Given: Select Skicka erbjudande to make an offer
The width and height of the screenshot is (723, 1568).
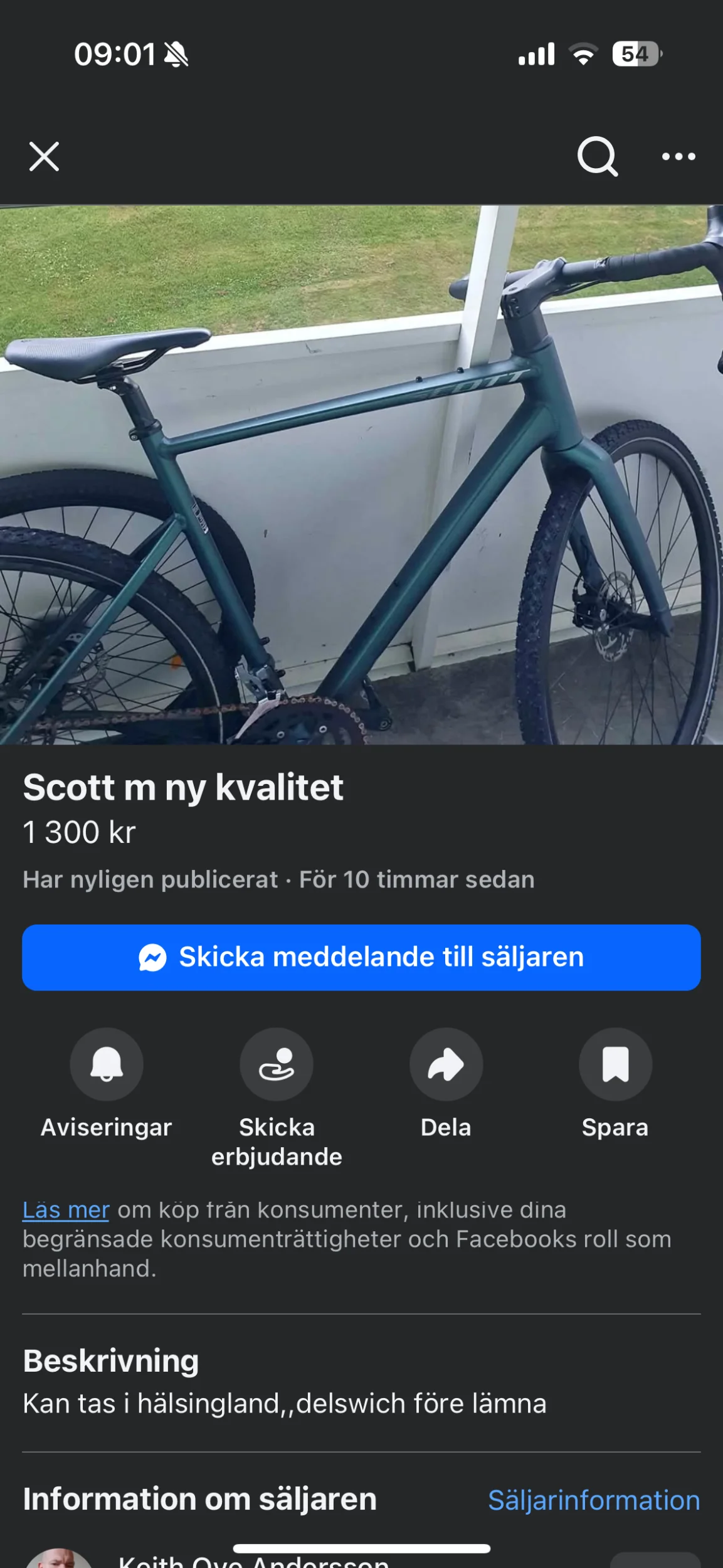Looking at the screenshot, I should pos(277,1064).
